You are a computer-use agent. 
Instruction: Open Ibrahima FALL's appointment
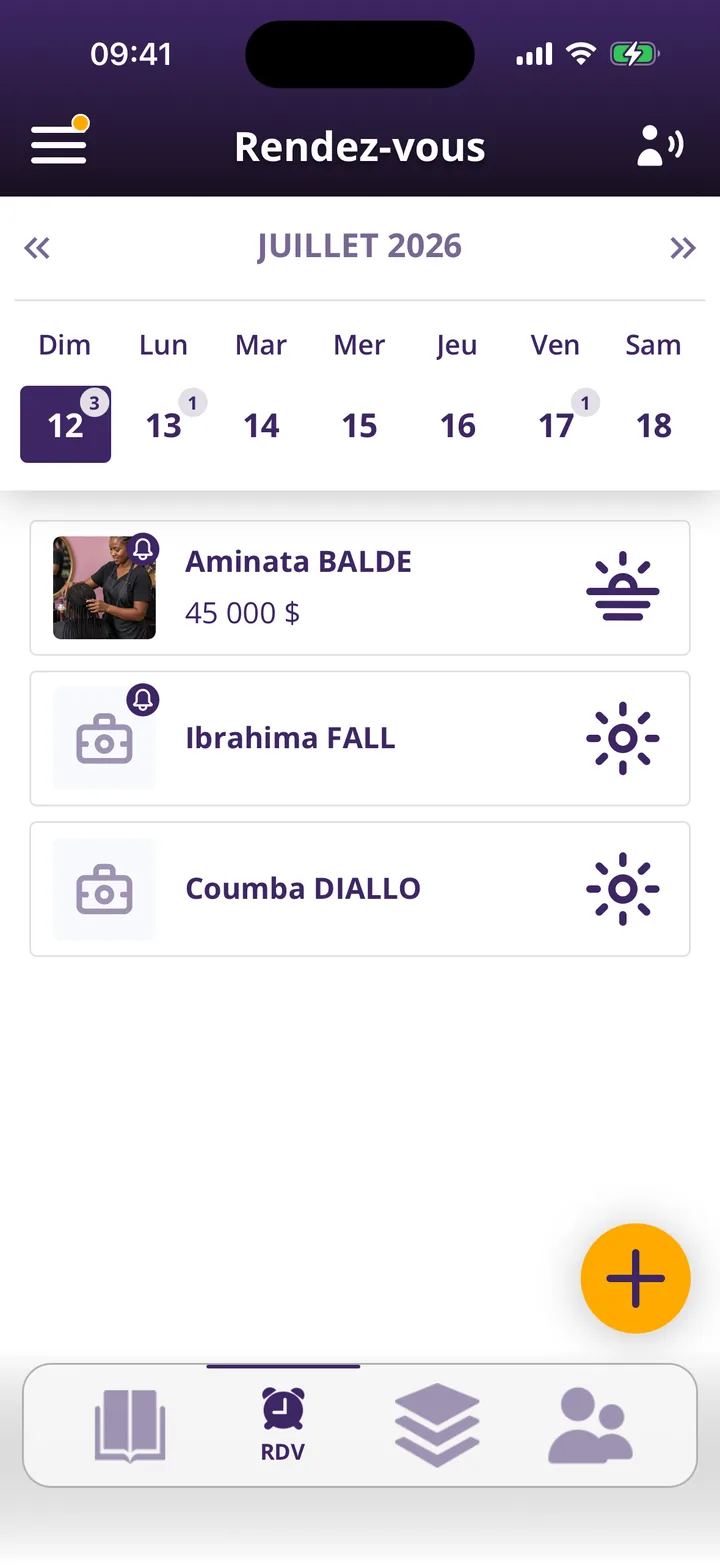[360, 738]
